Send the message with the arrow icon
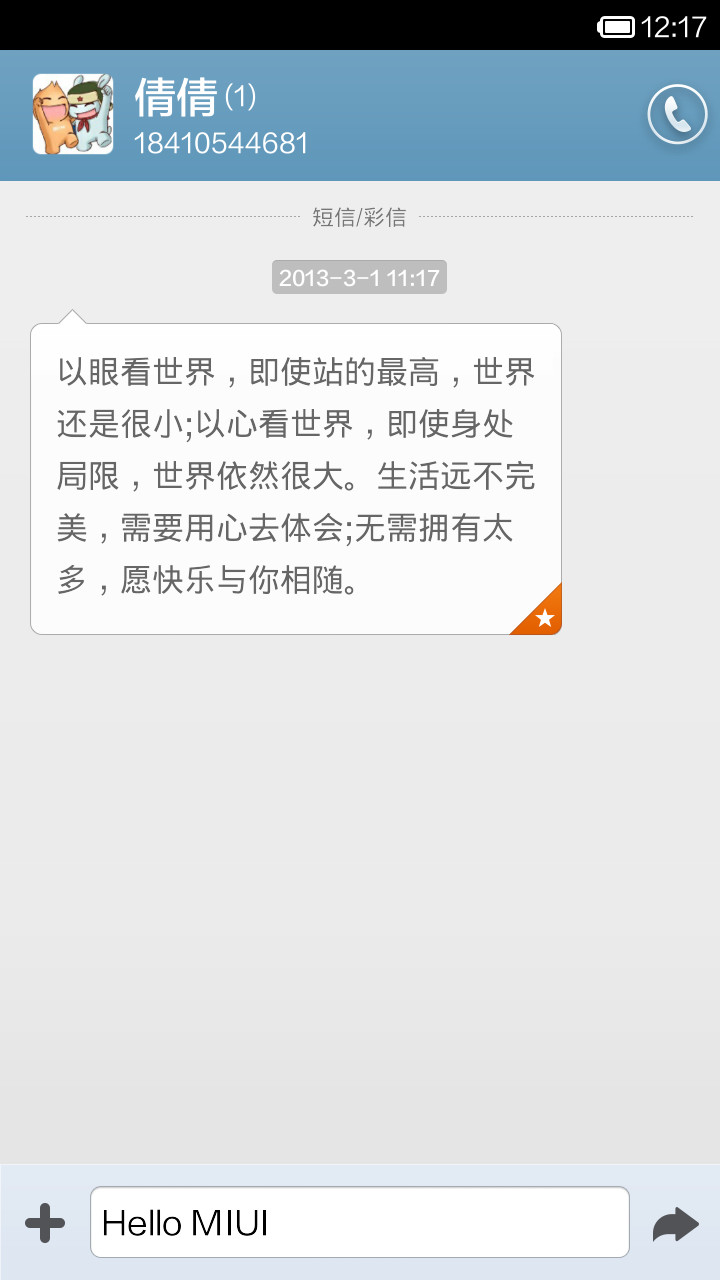The width and height of the screenshot is (720, 1280). pyautogui.click(x=675, y=1224)
